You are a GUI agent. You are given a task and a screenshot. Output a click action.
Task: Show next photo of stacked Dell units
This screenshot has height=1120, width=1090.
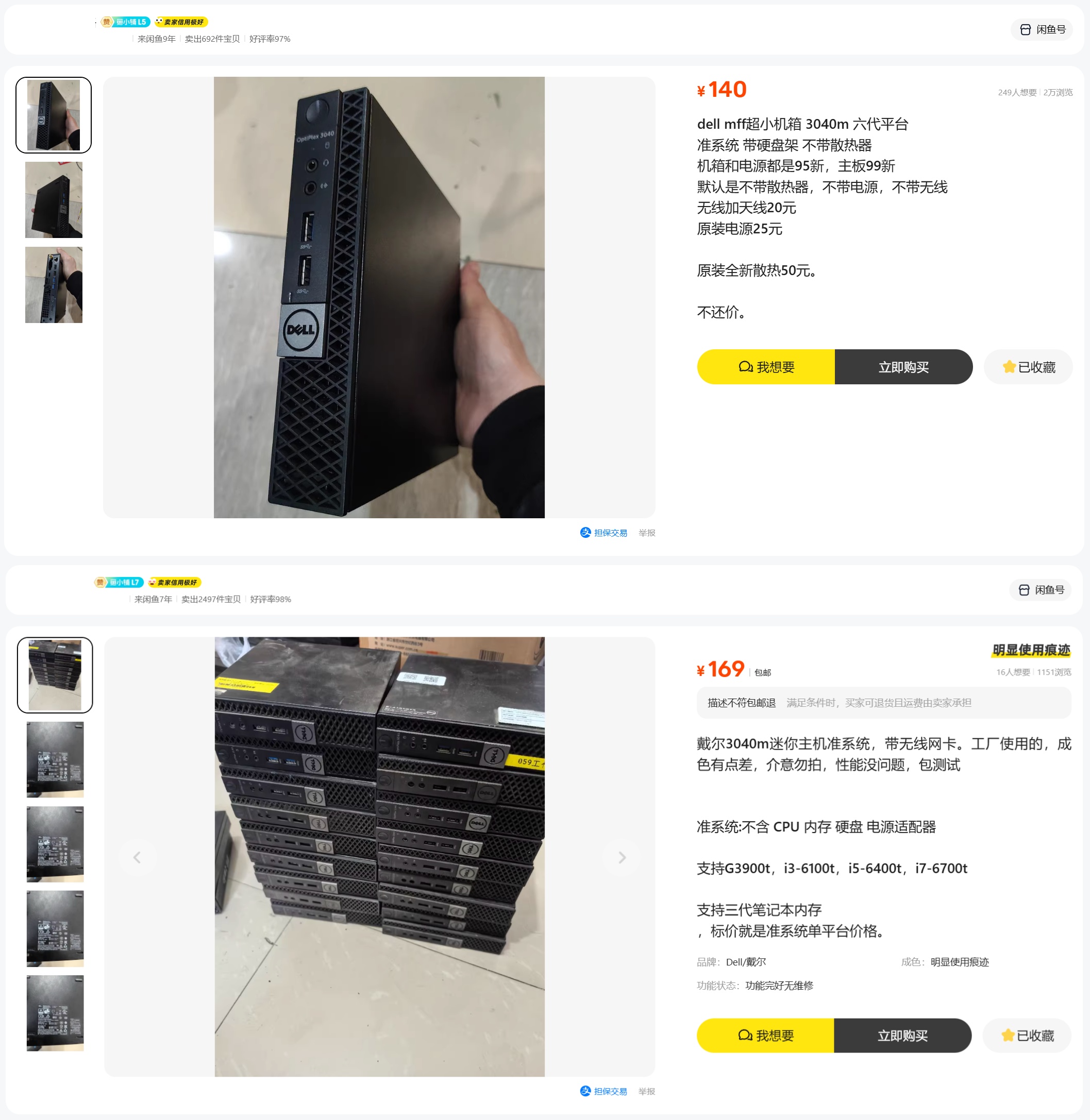622,857
